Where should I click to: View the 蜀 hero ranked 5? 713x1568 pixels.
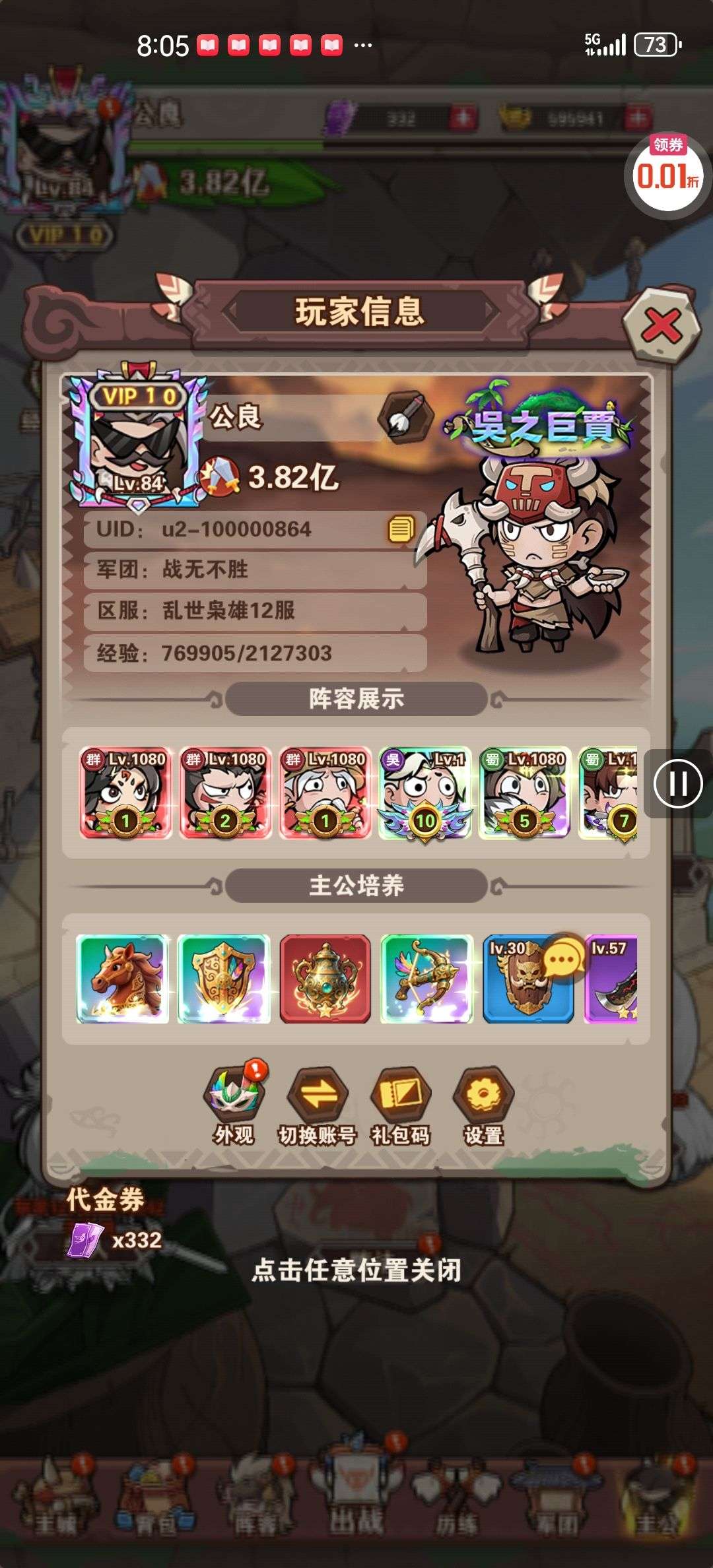pyautogui.click(x=525, y=793)
